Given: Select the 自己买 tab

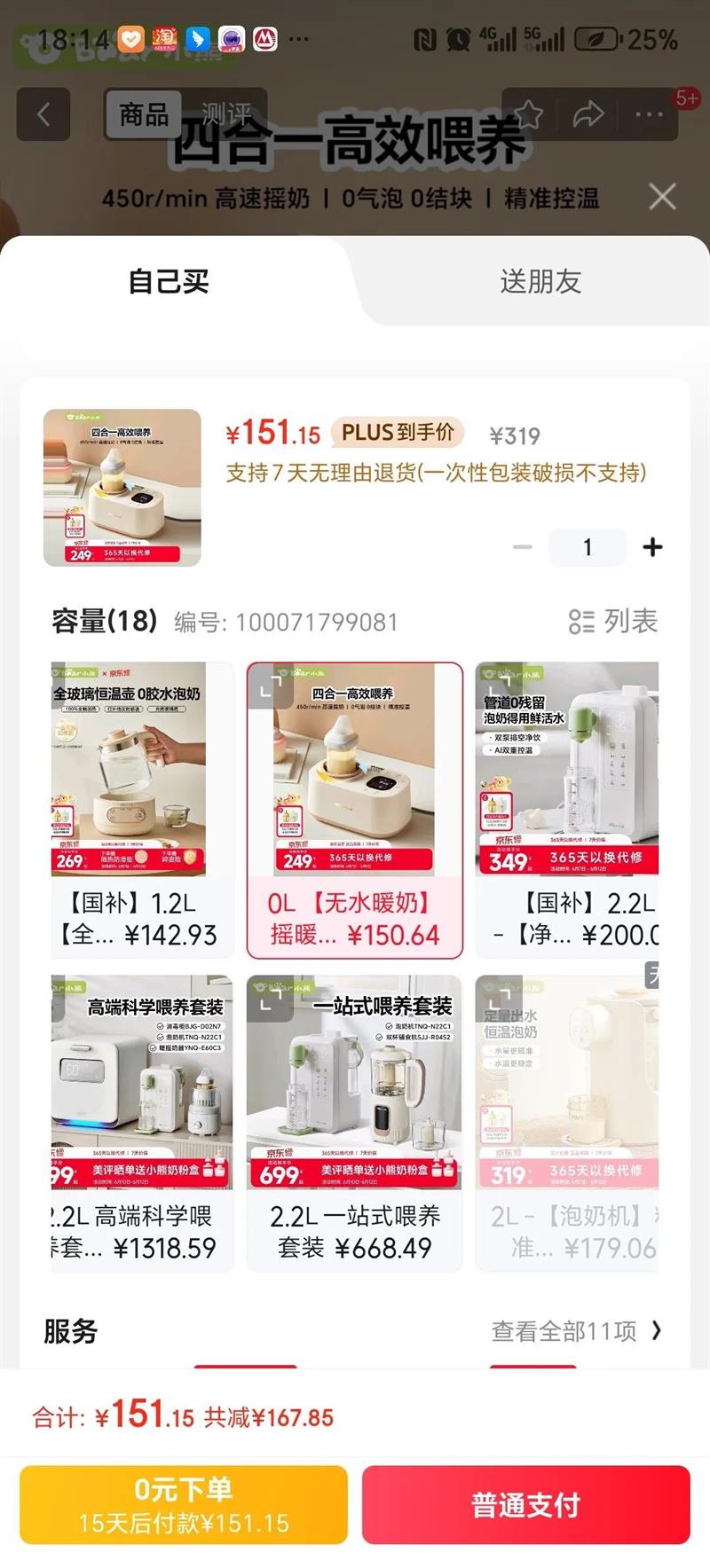Looking at the screenshot, I should coord(169,282).
